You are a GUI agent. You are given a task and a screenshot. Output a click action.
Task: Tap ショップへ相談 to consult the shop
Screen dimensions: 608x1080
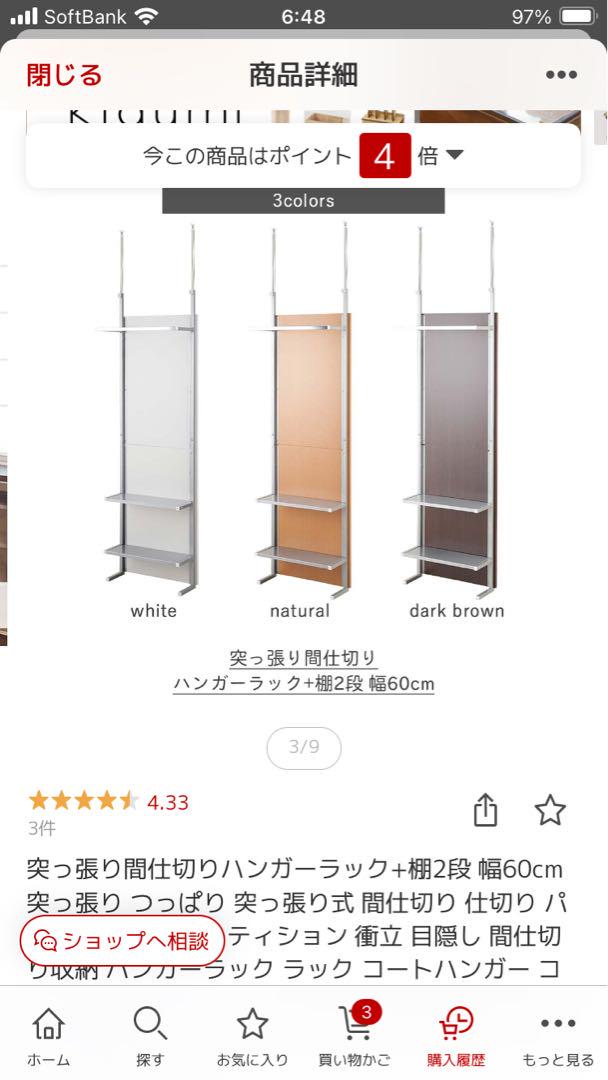pyautogui.click(x=122, y=940)
